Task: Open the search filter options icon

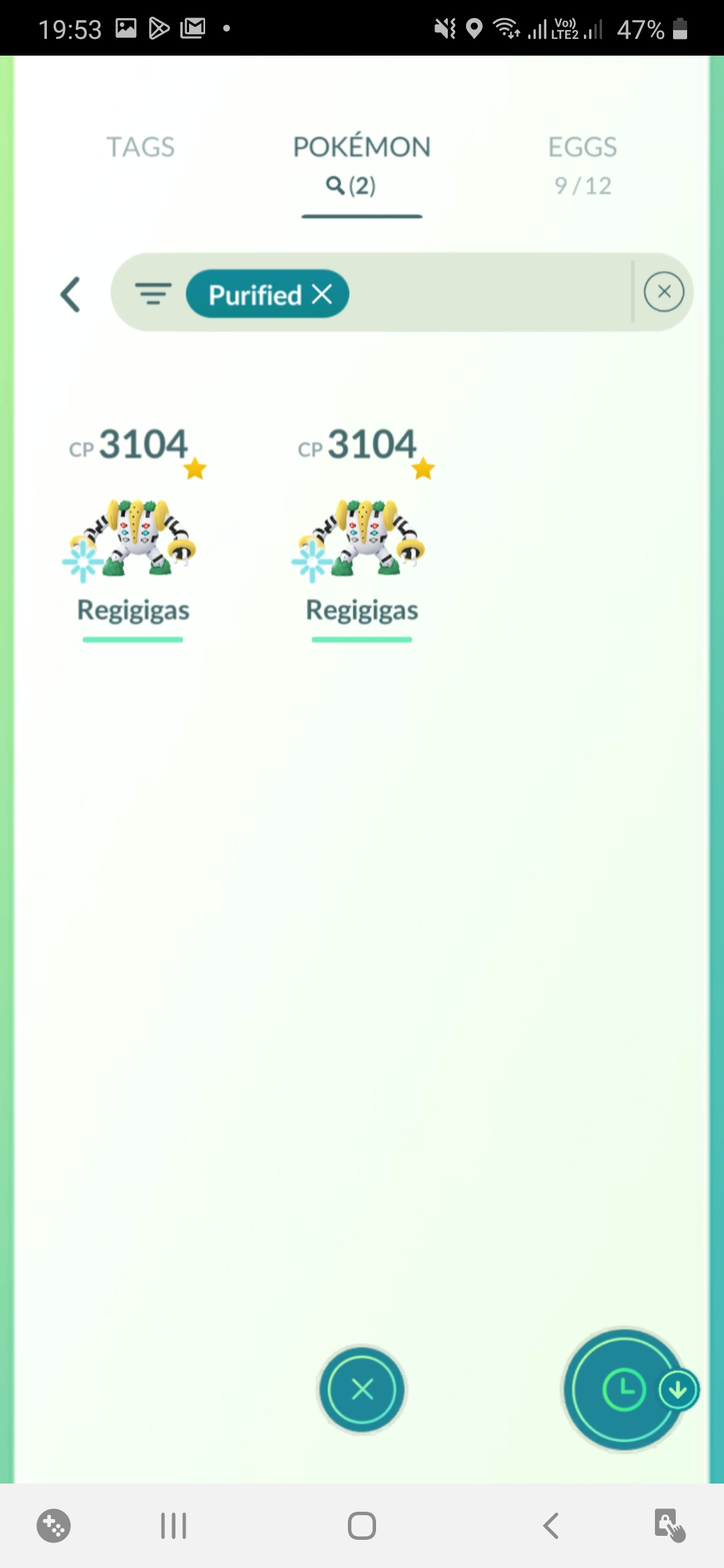Action: [x=154, y=293]
